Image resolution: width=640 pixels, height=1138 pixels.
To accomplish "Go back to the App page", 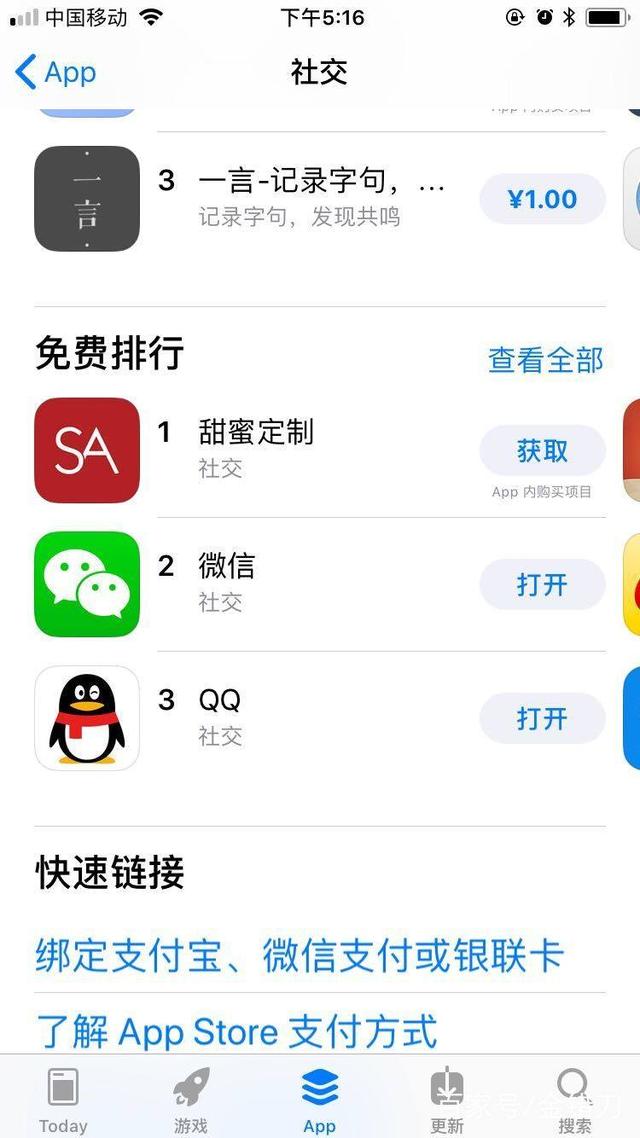I will coord(56,72).
